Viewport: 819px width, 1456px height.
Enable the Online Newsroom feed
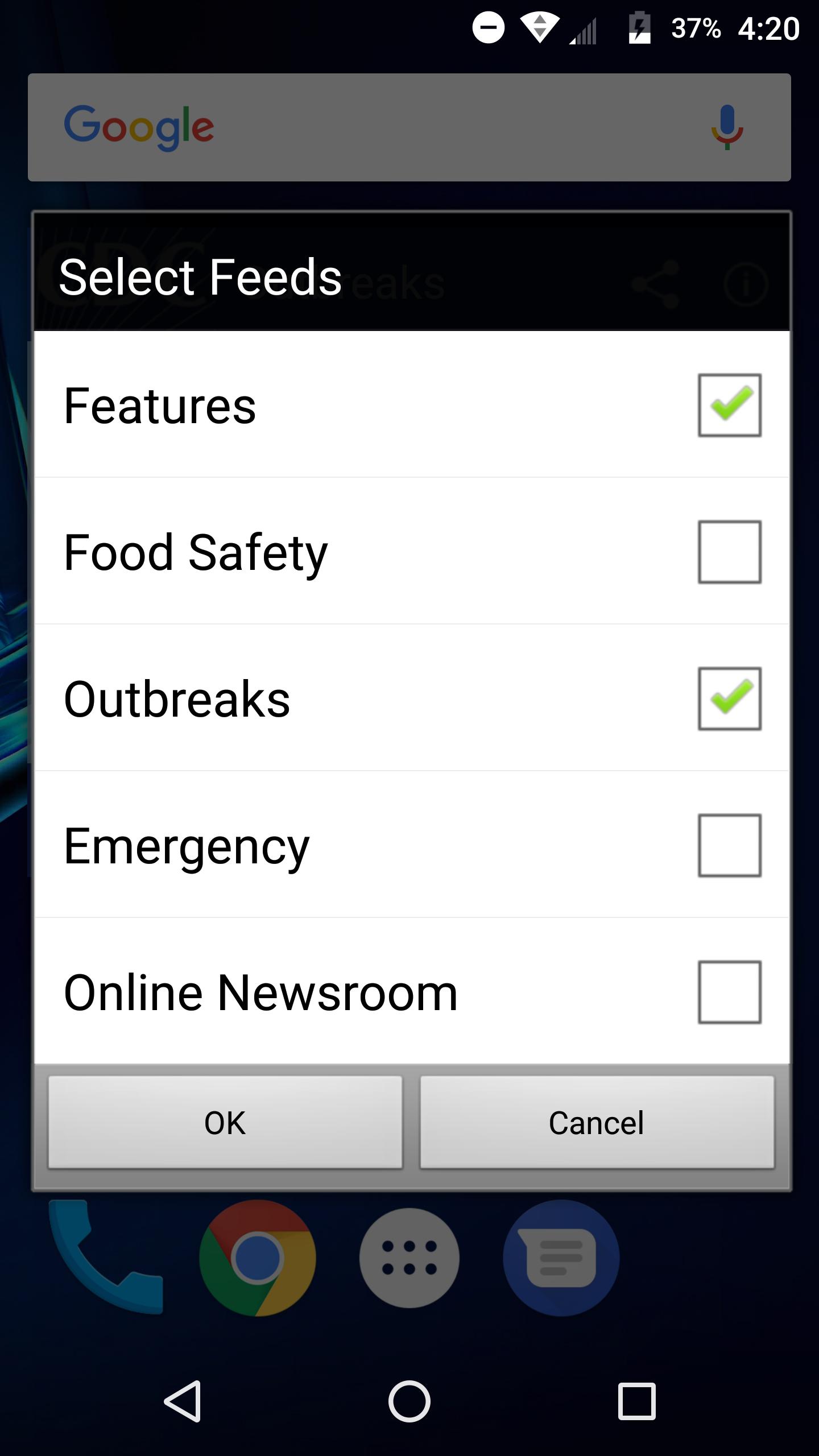click(730, 992)
